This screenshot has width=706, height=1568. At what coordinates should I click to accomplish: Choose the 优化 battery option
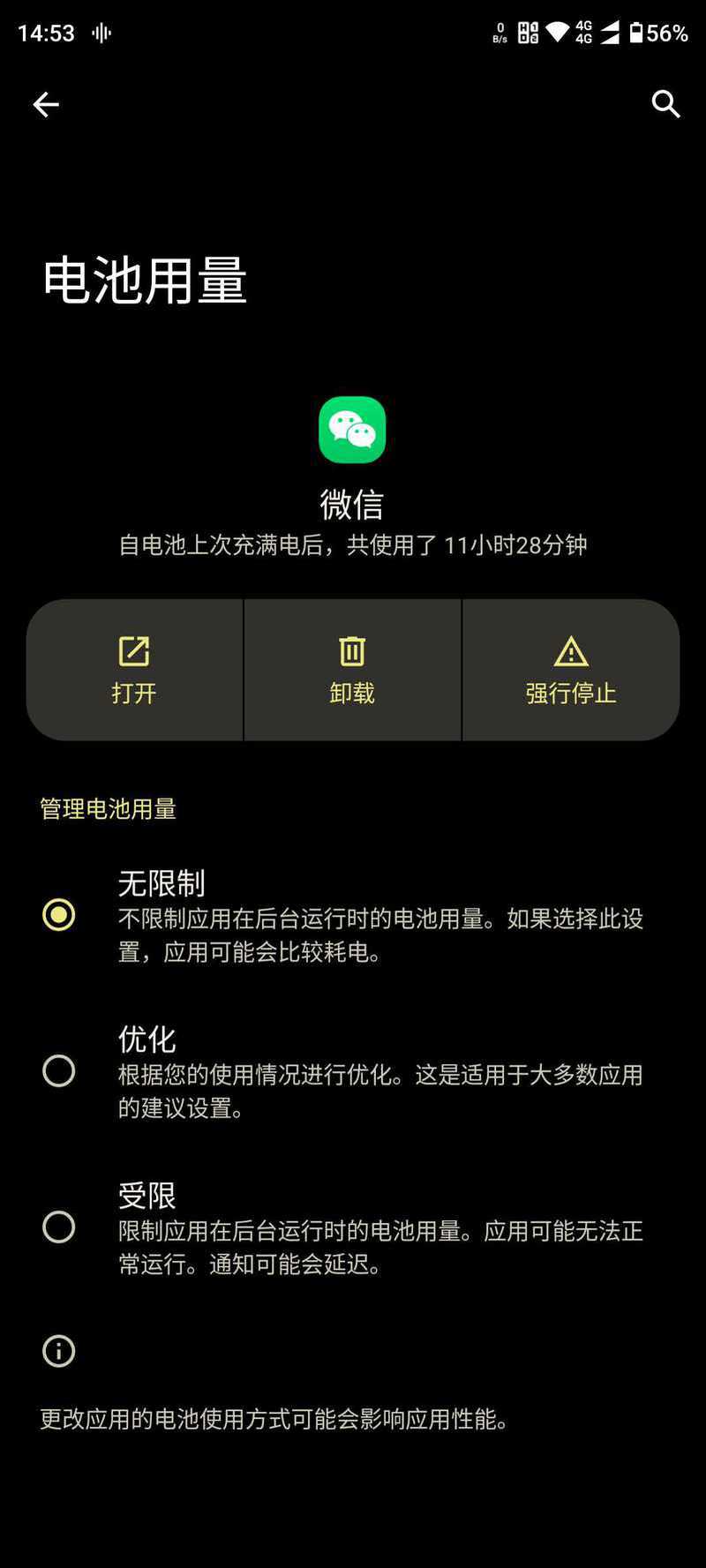[x=59, y=1070]
